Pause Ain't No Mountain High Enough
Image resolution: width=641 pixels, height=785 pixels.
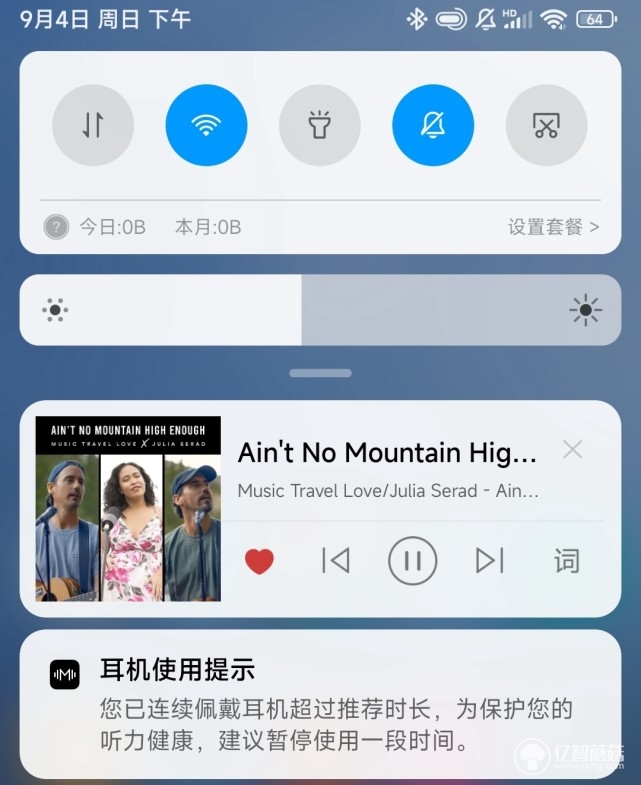click(412, 561)
